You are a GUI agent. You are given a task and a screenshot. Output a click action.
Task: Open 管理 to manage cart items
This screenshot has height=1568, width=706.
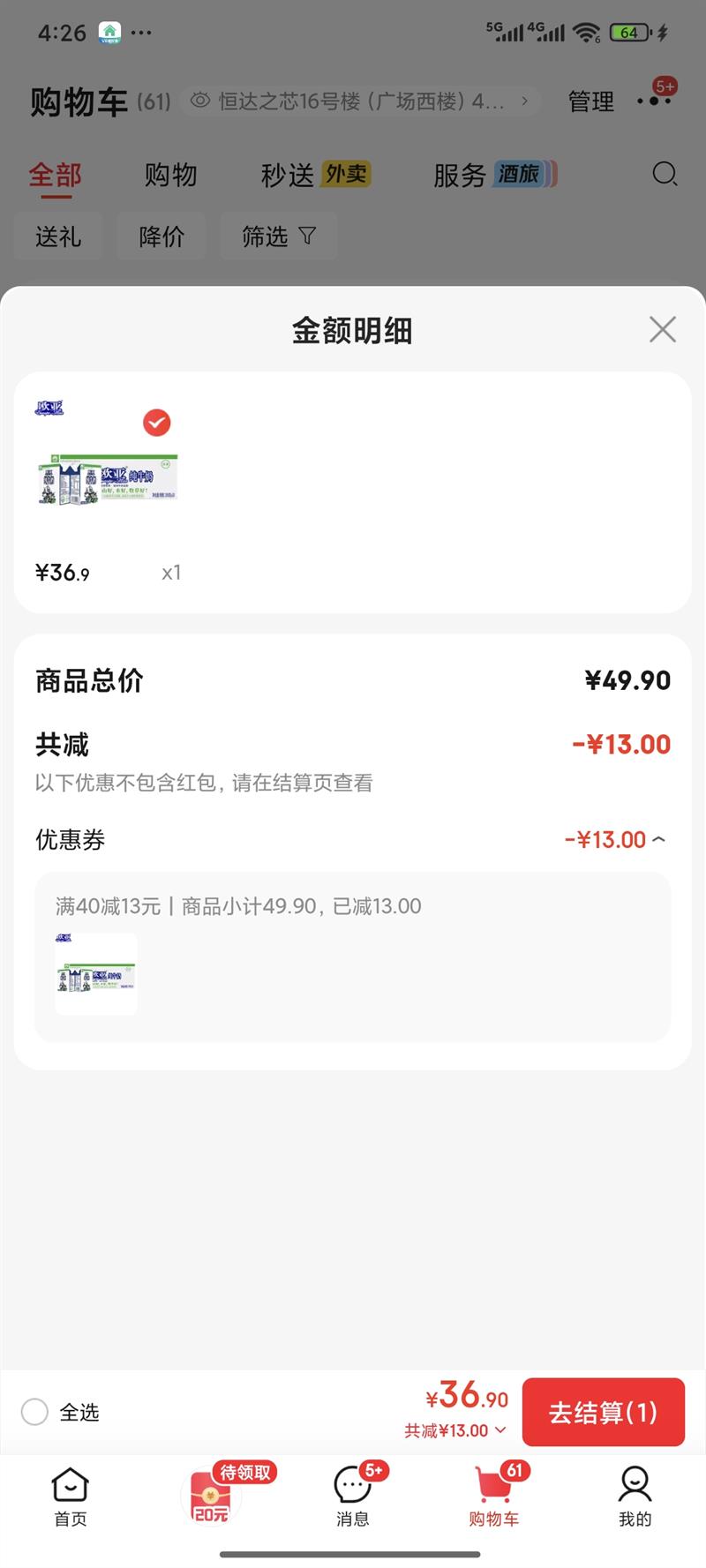coord(590,101)
